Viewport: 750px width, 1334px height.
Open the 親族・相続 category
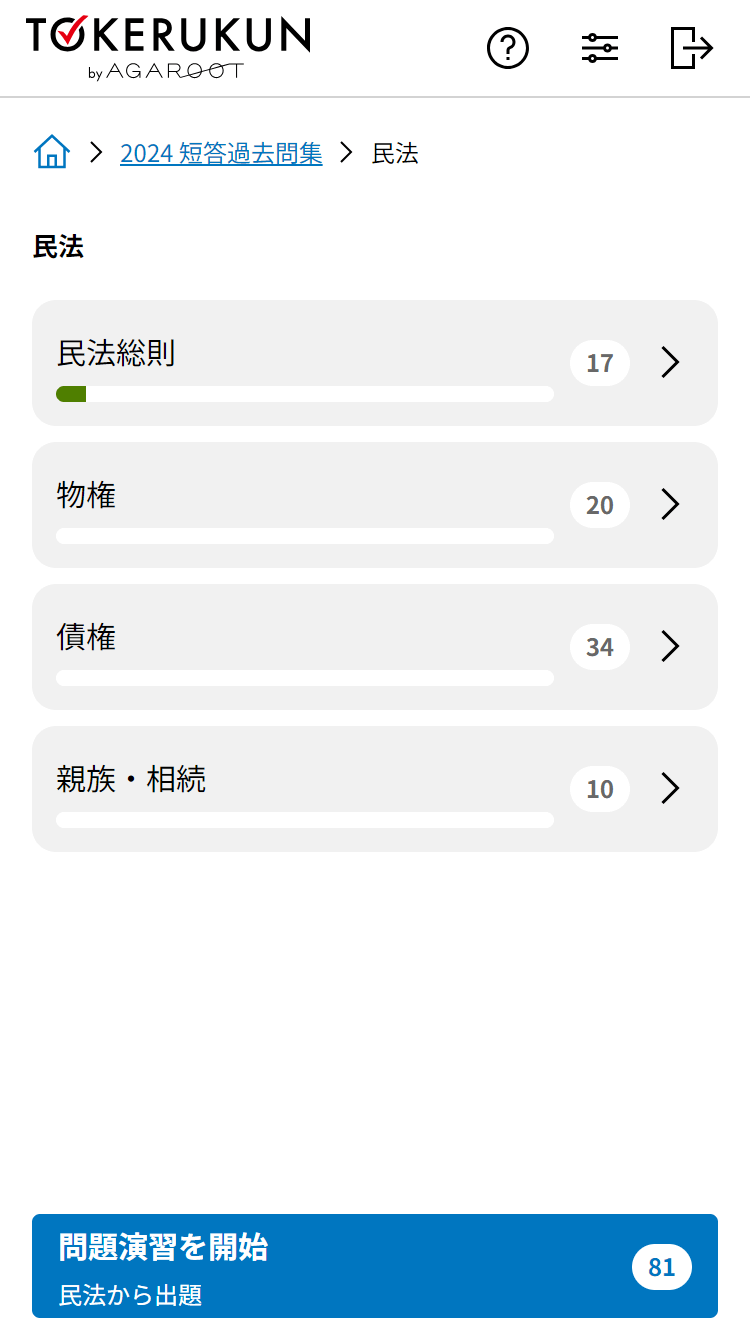click(375, 789)
